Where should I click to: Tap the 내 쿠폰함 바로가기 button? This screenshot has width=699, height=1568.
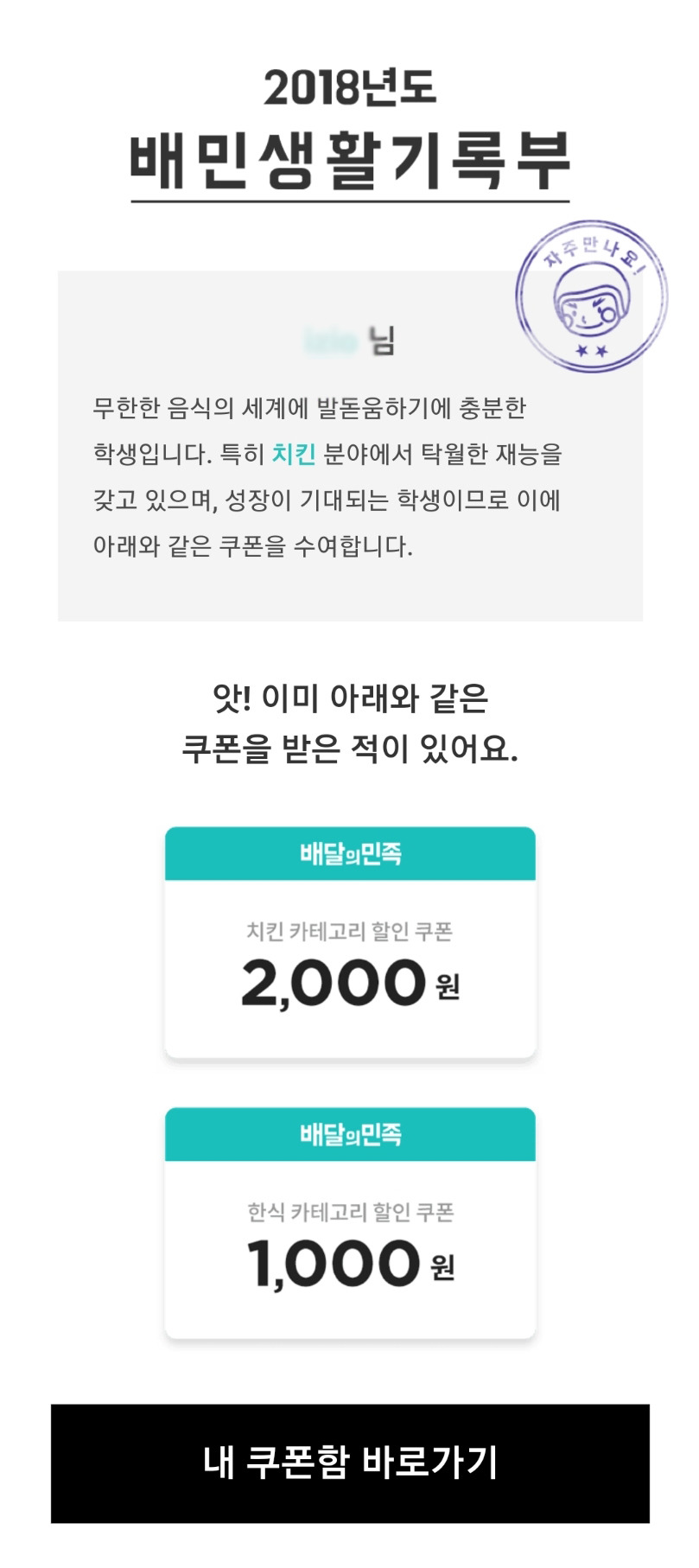(350, 1463)
